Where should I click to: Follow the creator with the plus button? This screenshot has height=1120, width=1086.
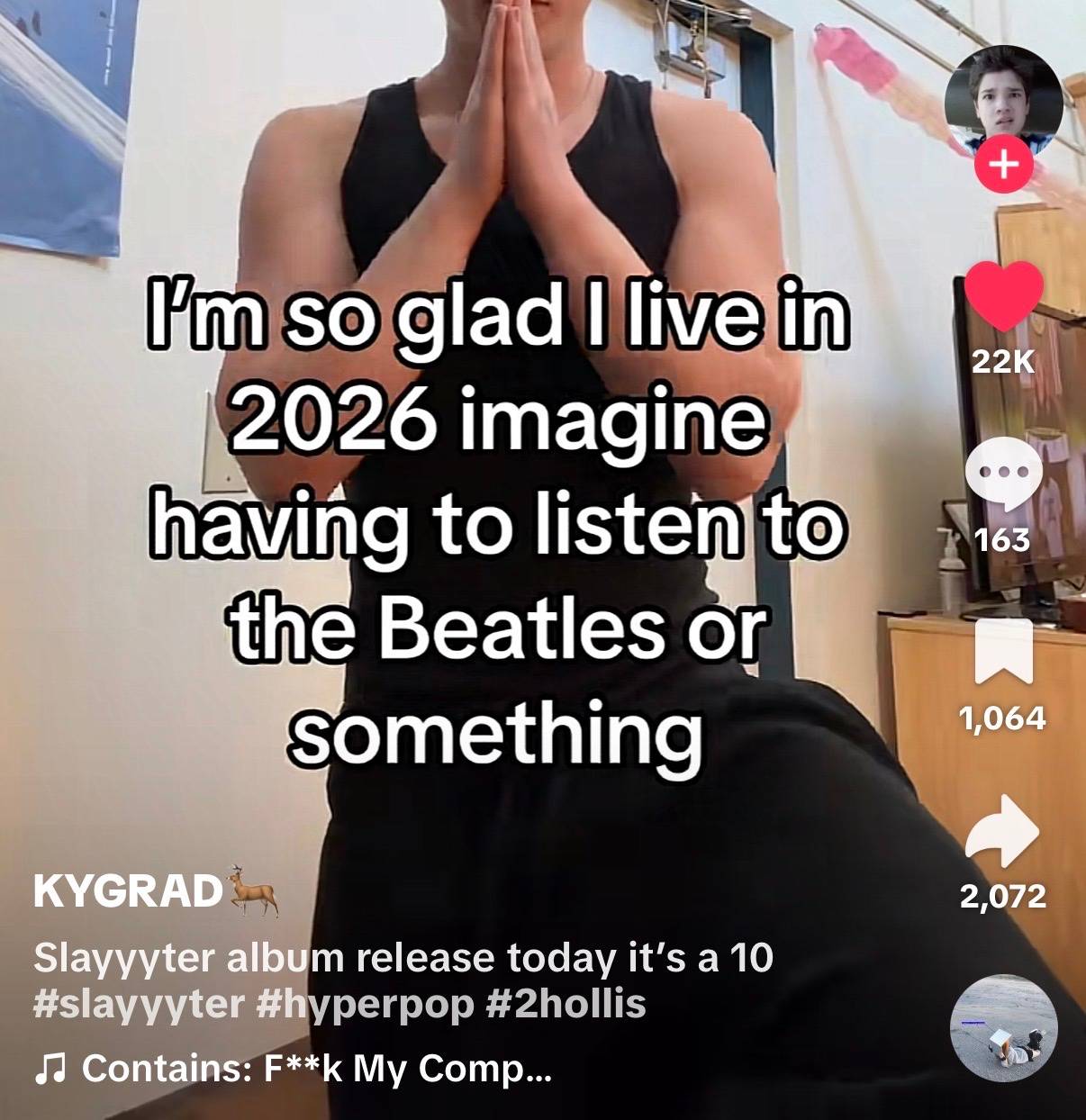pos(1003,166)
